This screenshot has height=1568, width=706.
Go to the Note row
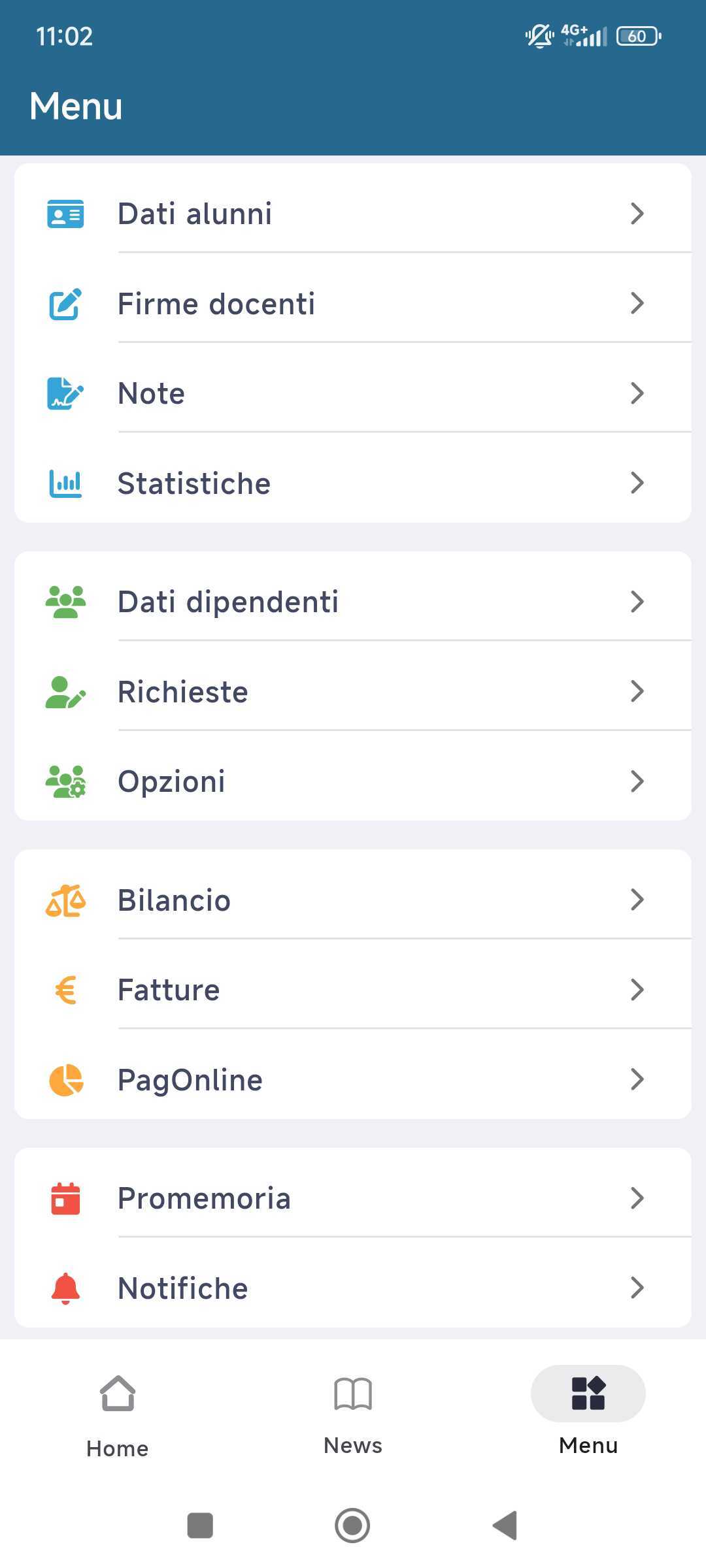click(x=353, y=393)
